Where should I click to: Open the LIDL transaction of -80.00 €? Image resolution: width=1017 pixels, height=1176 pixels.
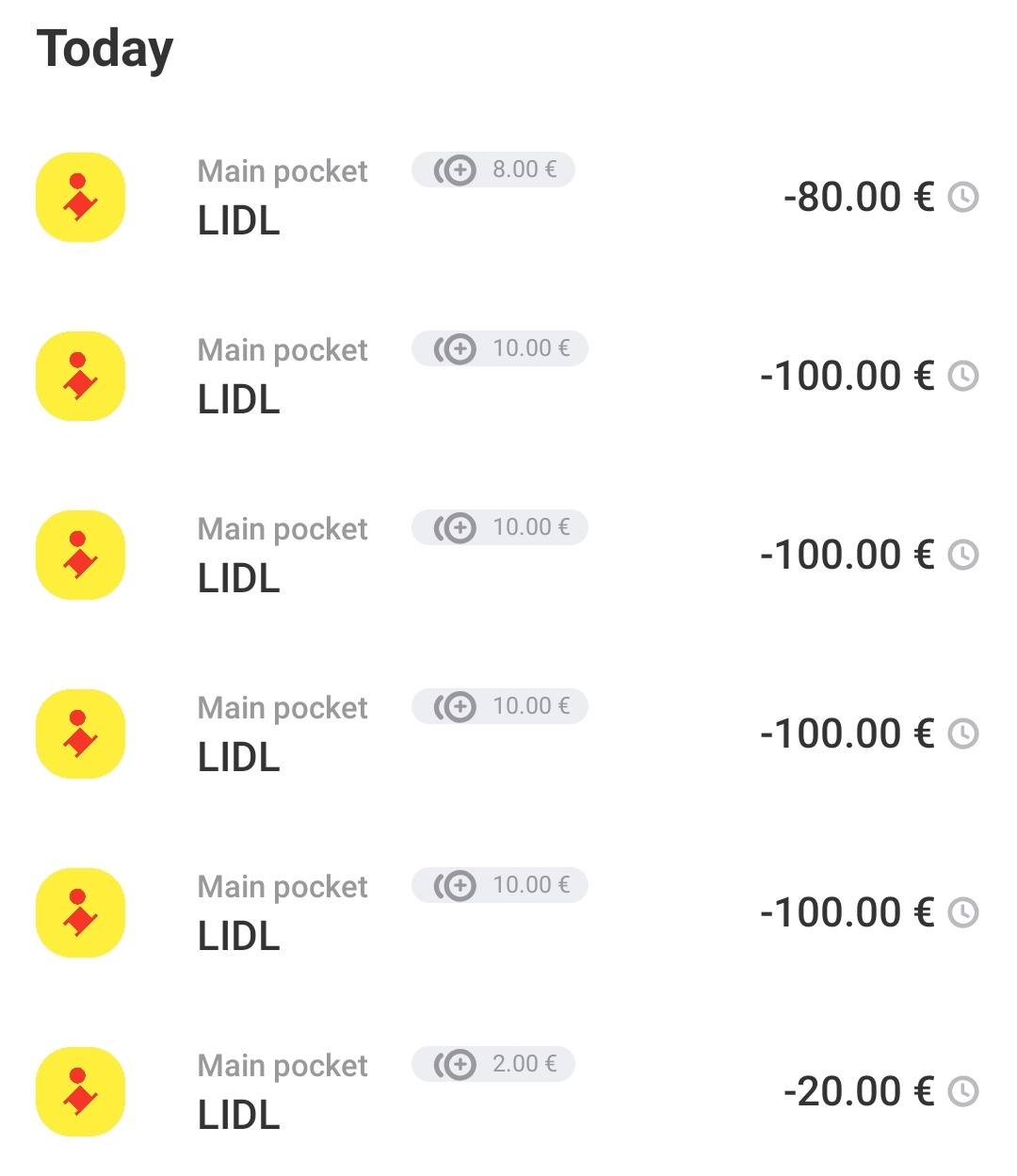point(508,198)
